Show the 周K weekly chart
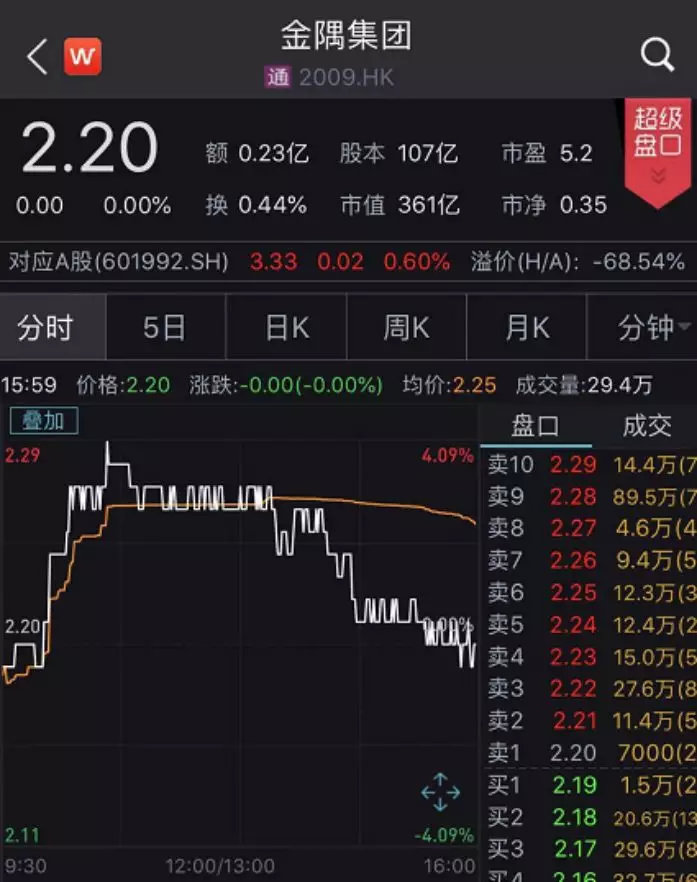 point(406,328)
